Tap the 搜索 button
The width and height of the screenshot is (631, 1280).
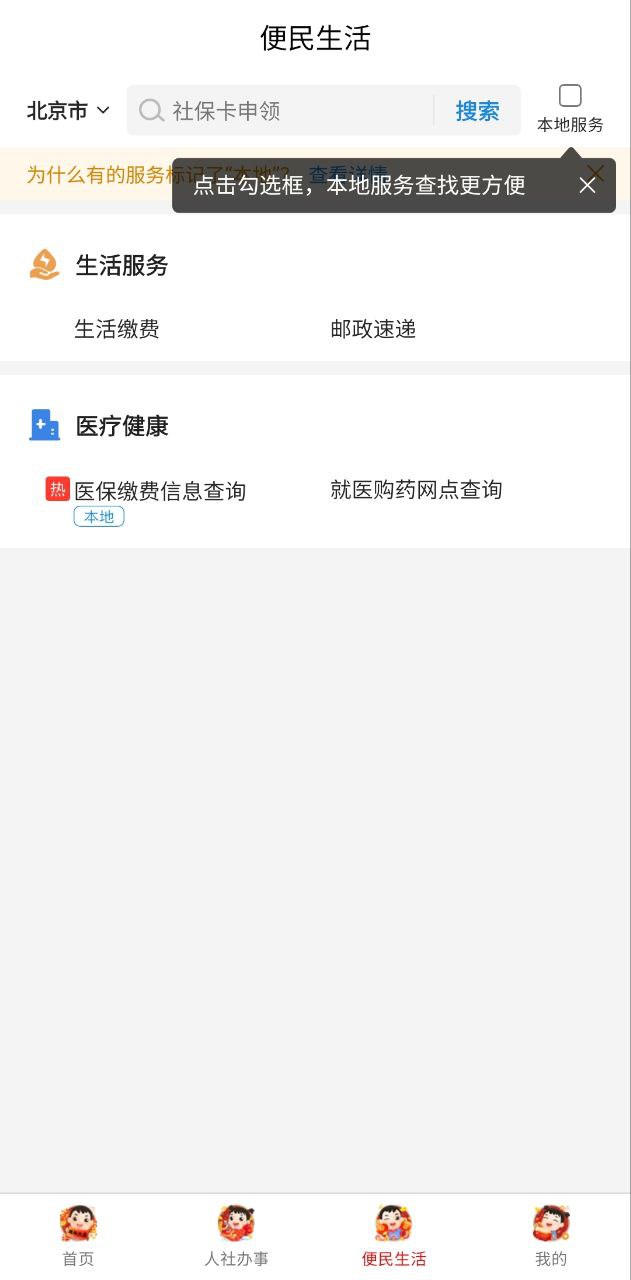click(x=477, y=111)
